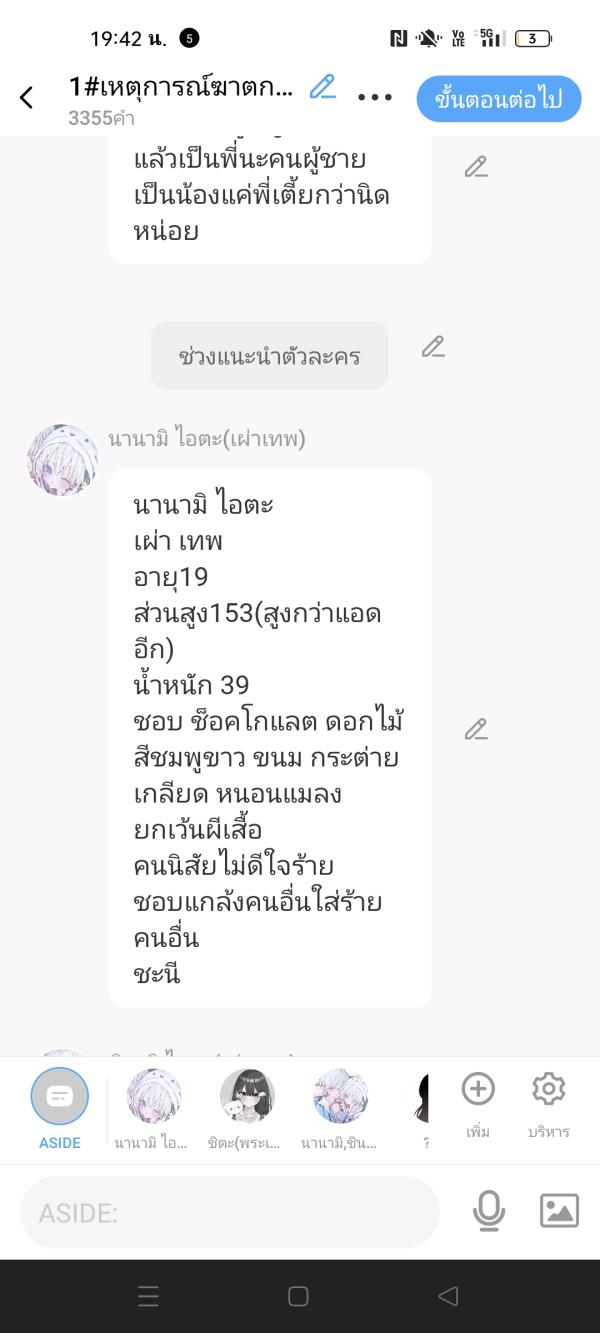This screenshot has height=1333, width=600.
Task: Go back using the top-left arrow
Action: point(27,98)
